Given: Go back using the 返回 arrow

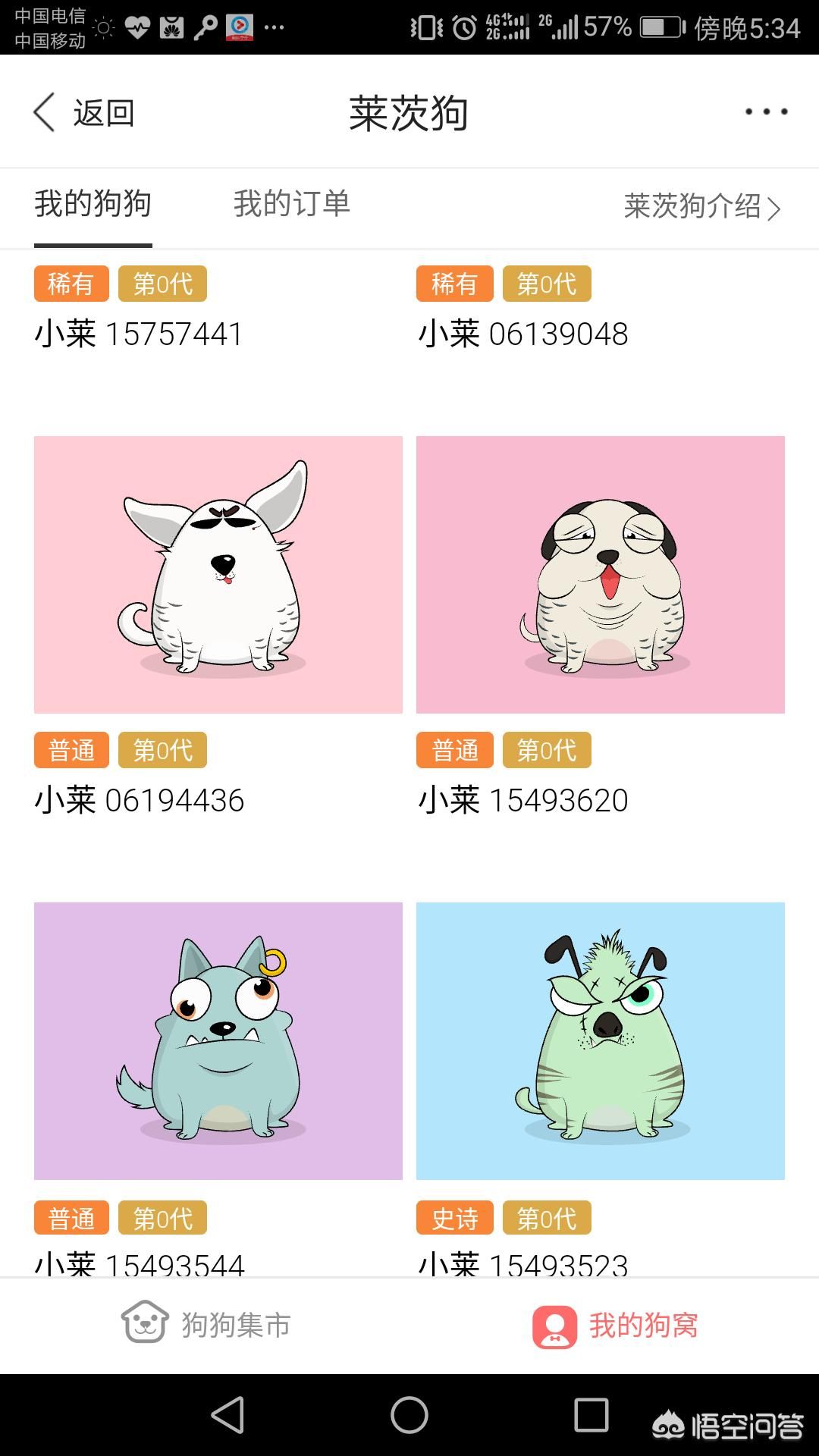Looking at the screenshot, I should [83, 113].
